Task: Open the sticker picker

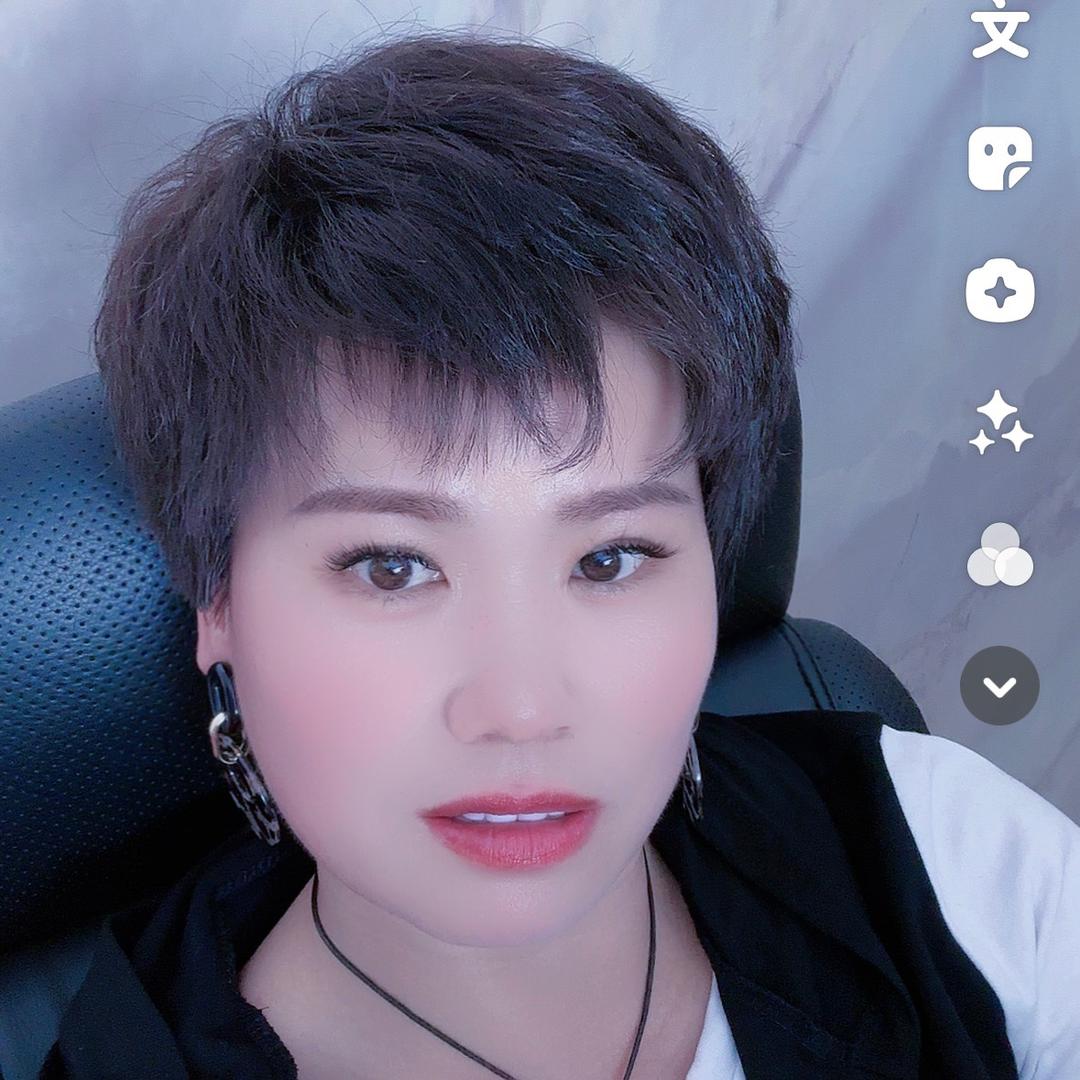Action: [999, 158]
